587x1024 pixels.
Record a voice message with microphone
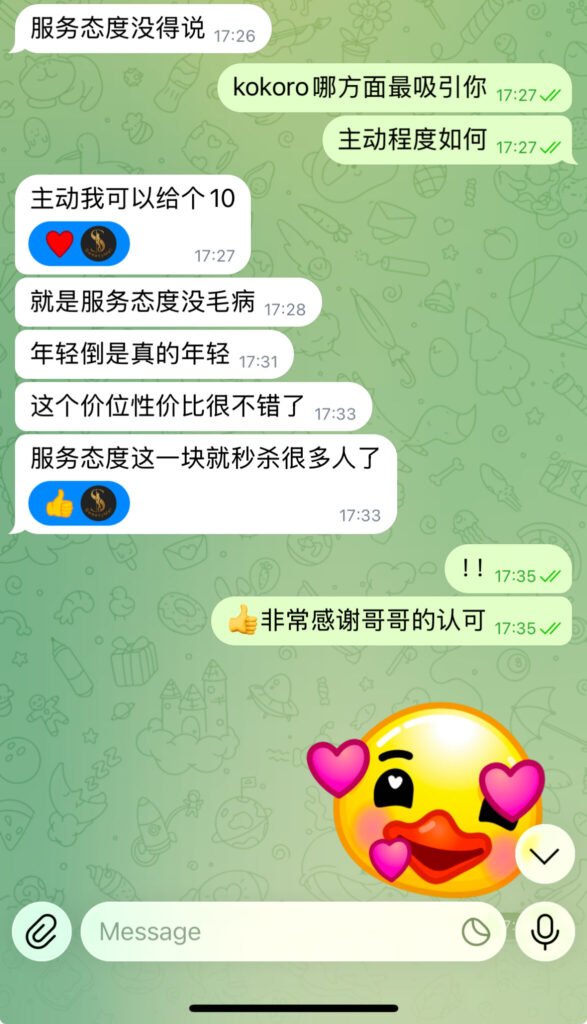tap(545, 931)
